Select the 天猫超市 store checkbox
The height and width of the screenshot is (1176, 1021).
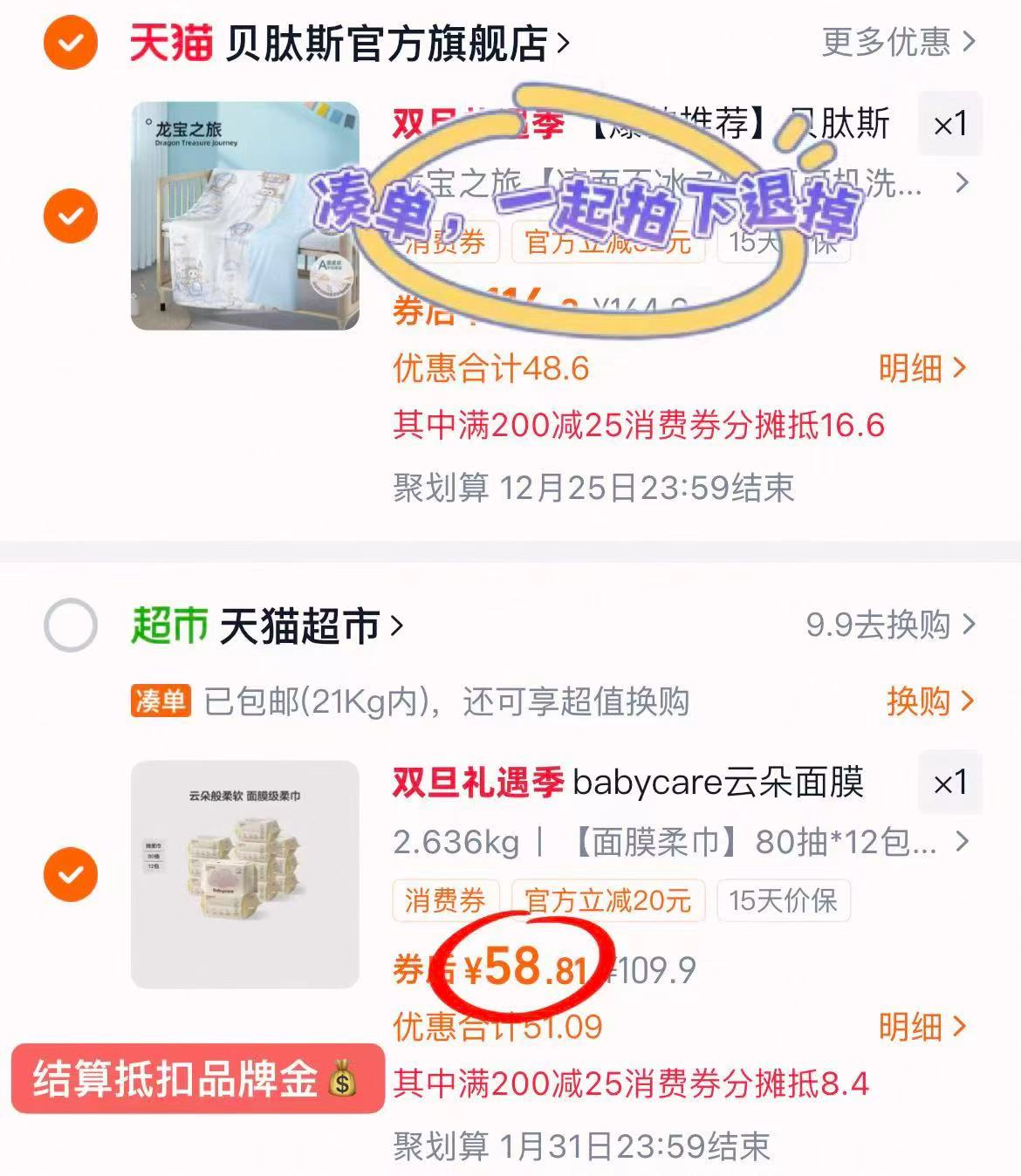70,624
